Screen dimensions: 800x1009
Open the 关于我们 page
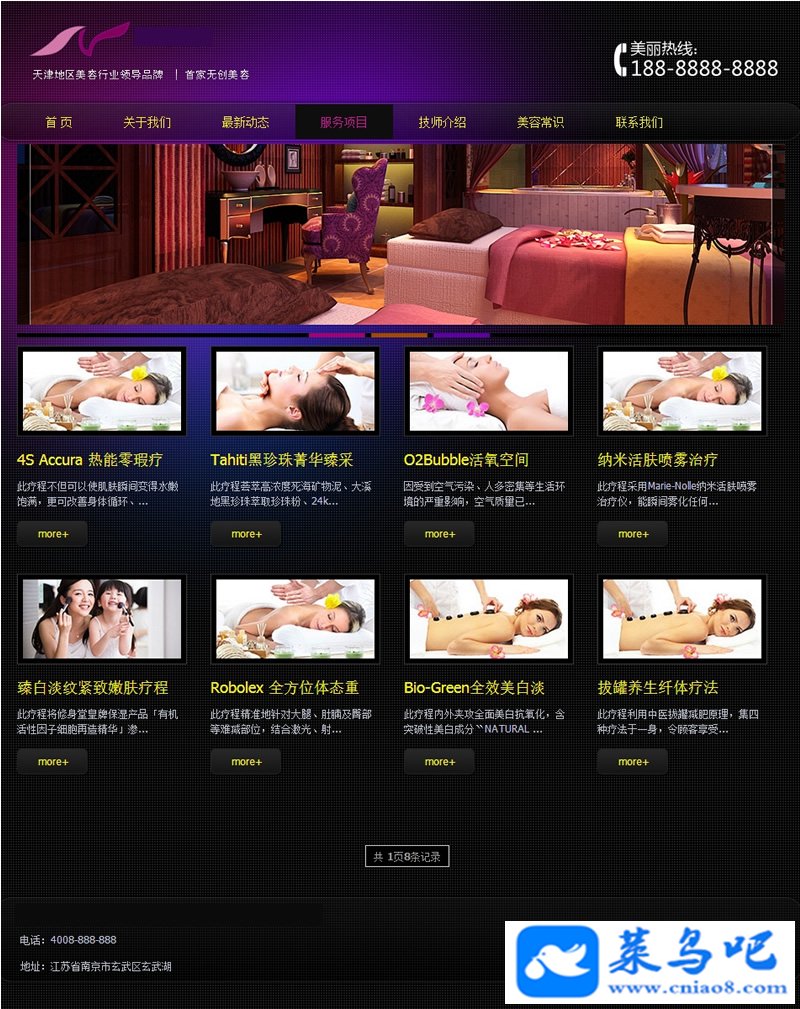pyautogui.click(x=147, y=122)
